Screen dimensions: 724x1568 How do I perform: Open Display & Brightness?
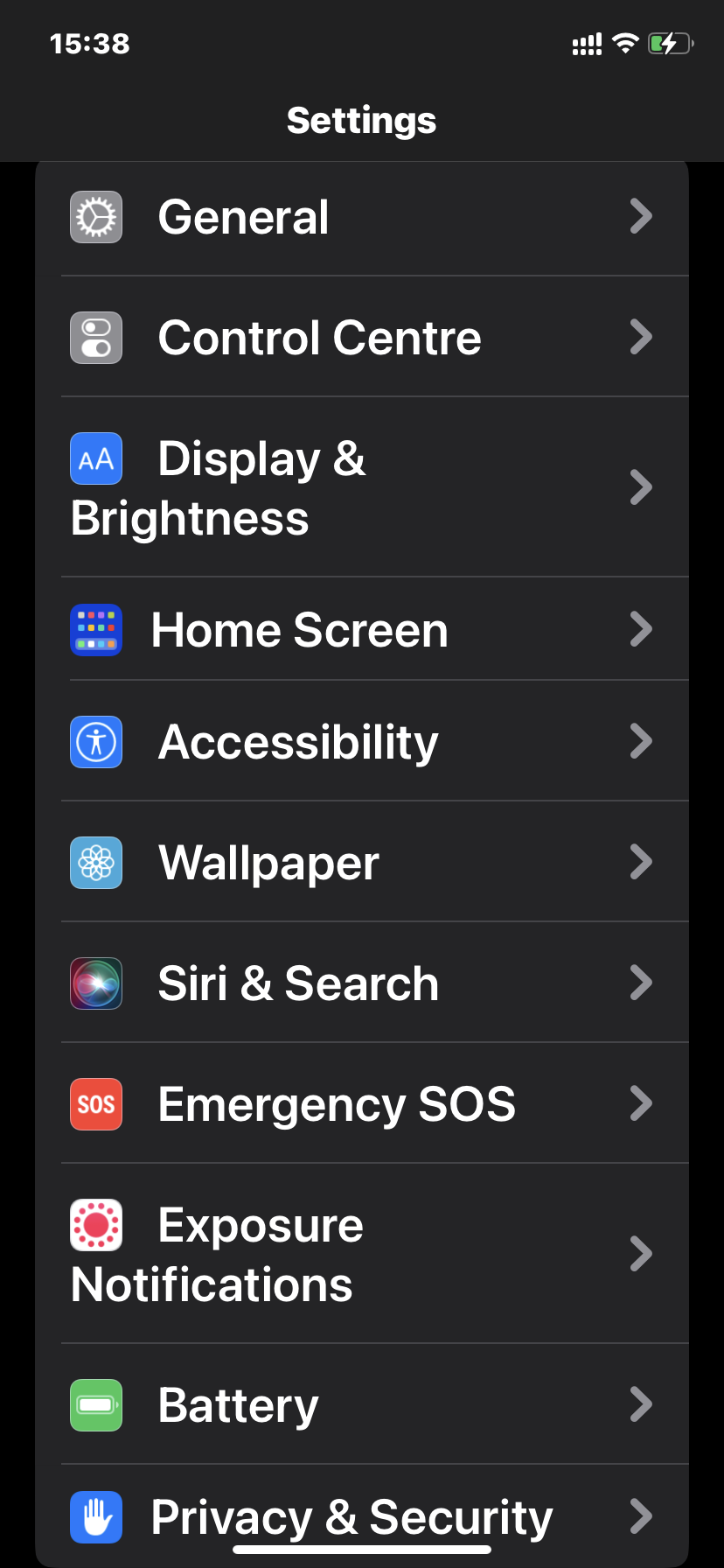tap(362, 487)
